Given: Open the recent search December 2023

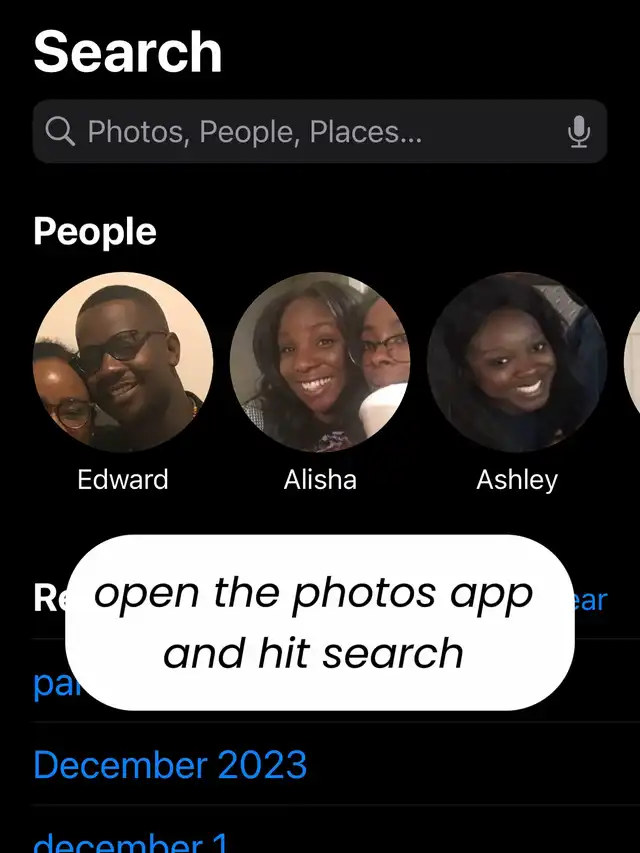Looking at the screenshot, I should click(x=170, y=764).
